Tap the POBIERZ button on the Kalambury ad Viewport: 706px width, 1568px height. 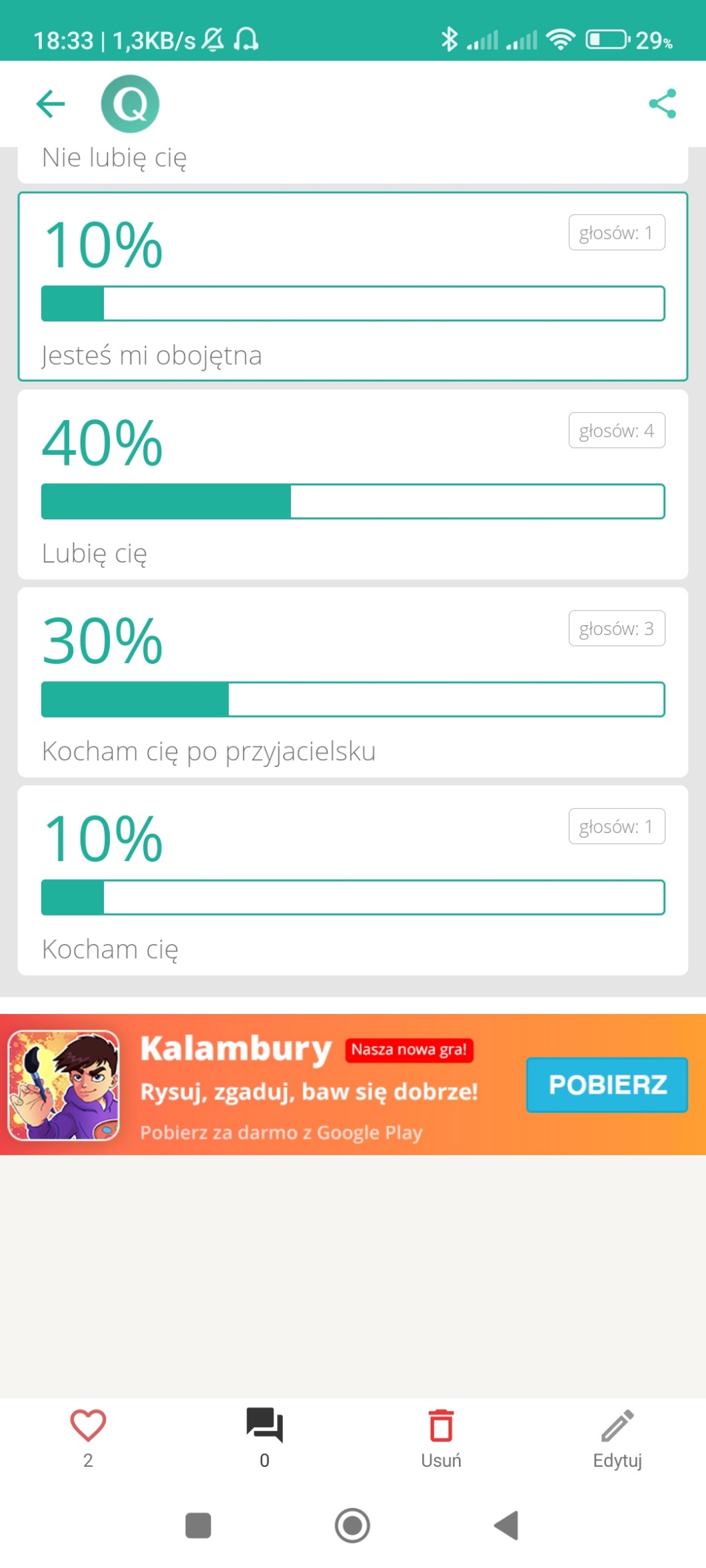point(607,1085)
